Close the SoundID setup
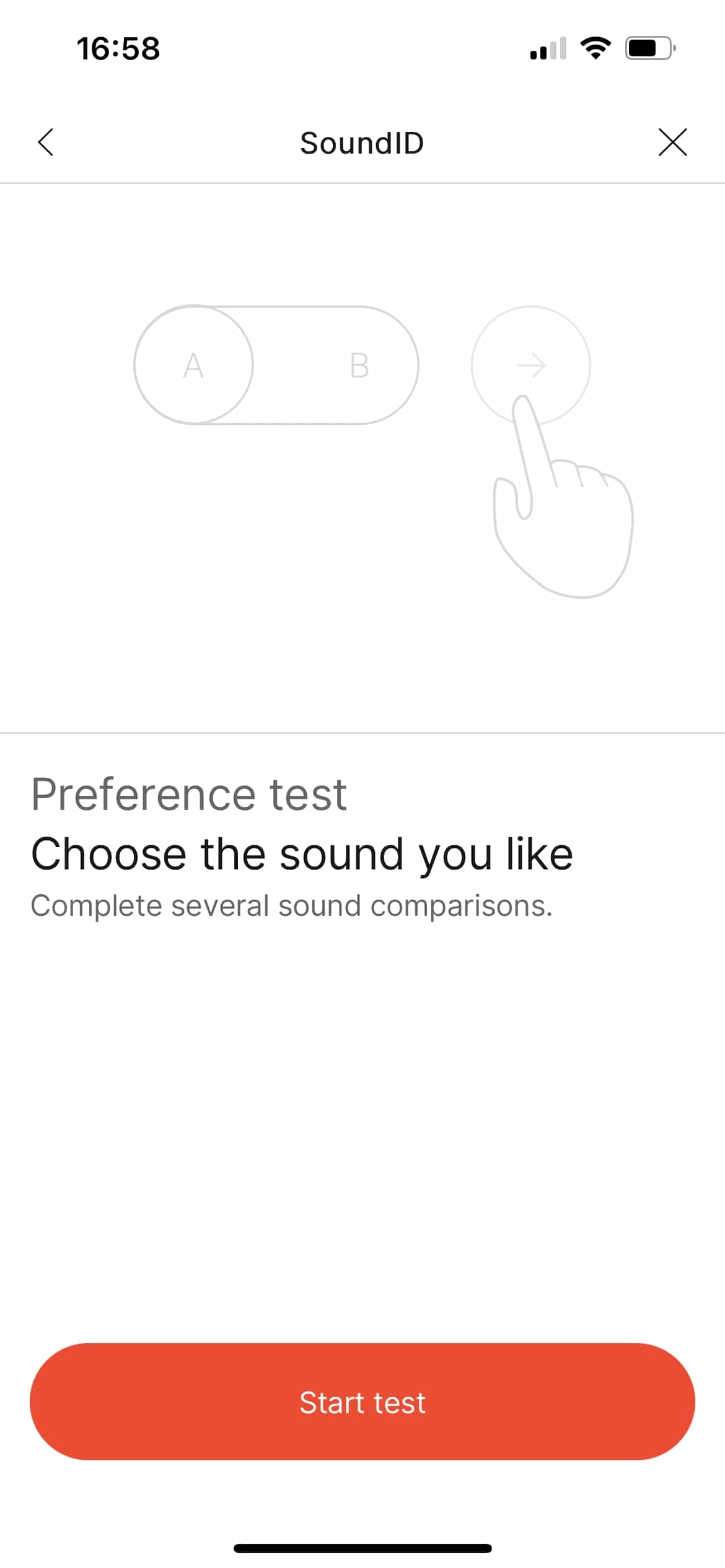 tap(672, 142)
